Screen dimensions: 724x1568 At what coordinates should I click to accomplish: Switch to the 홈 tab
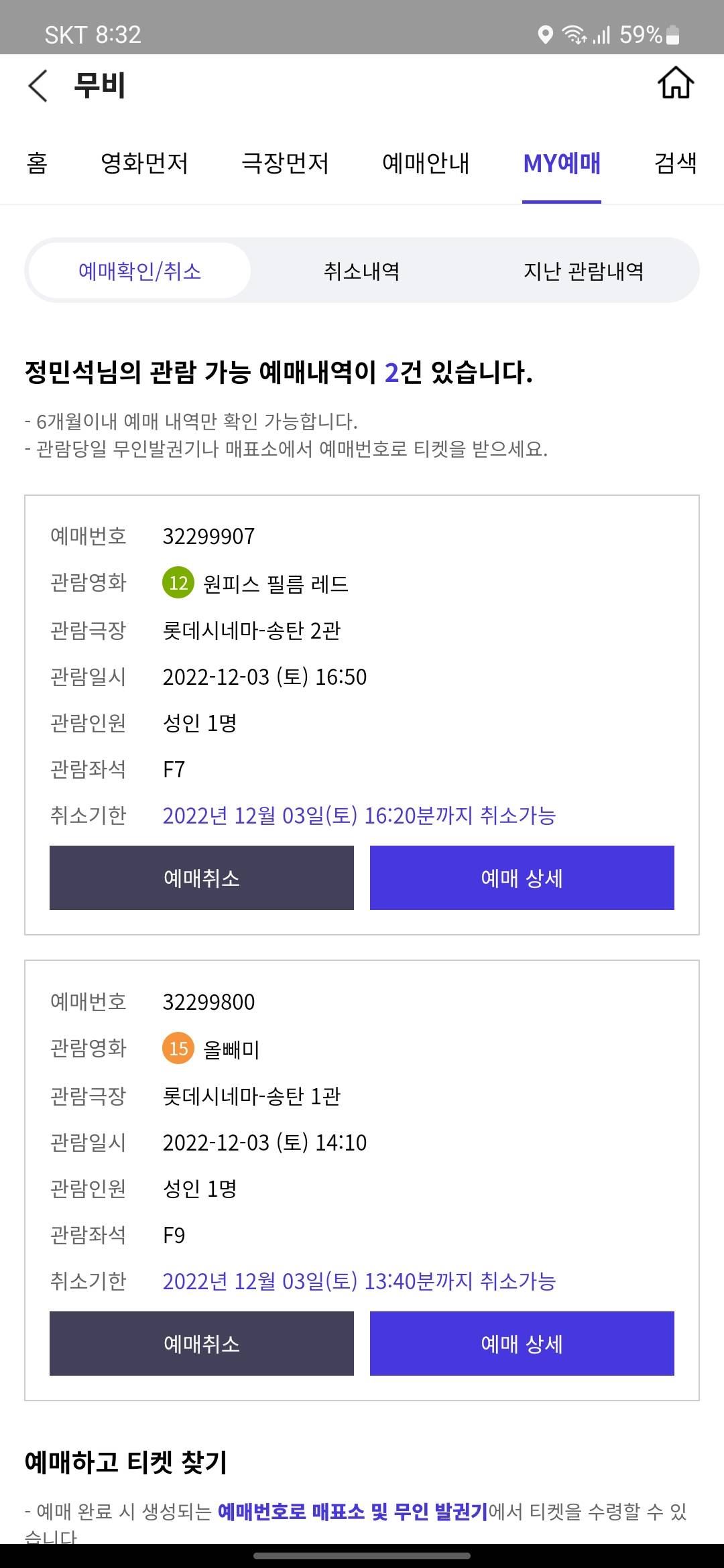38,163
